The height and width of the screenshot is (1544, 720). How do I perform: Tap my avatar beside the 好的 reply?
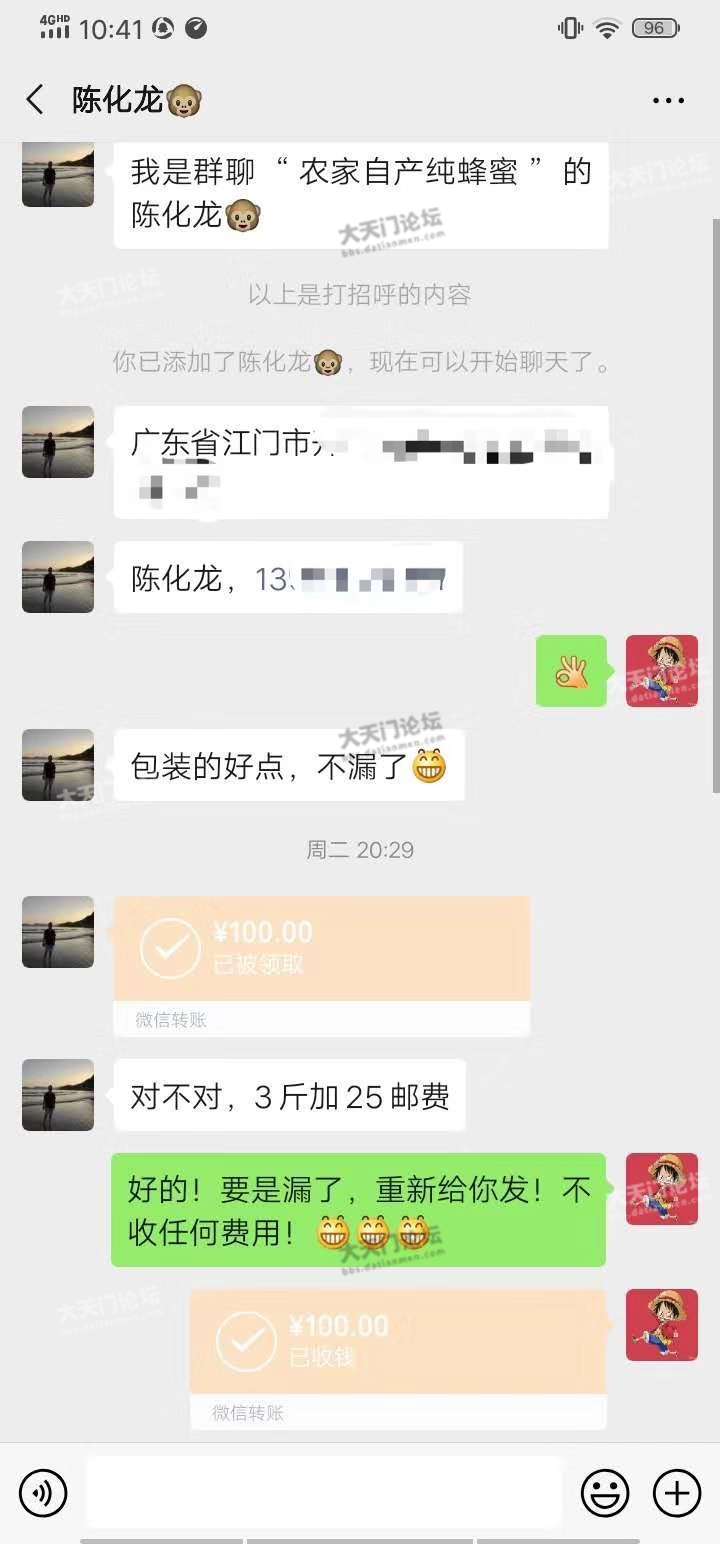coord(661,1189)
